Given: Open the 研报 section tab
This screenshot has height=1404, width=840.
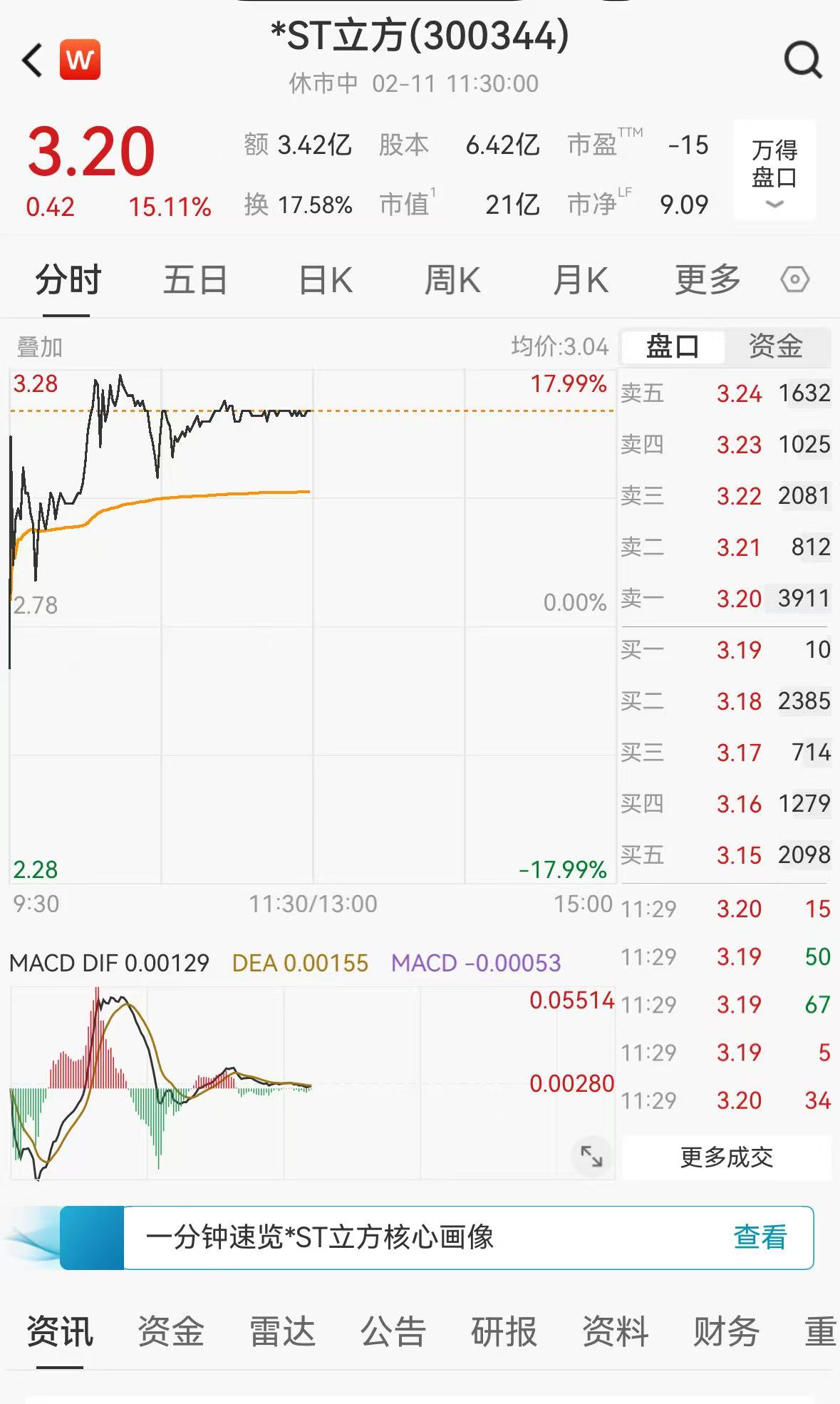Looking at the screenshot, I should click(504, 1331).
